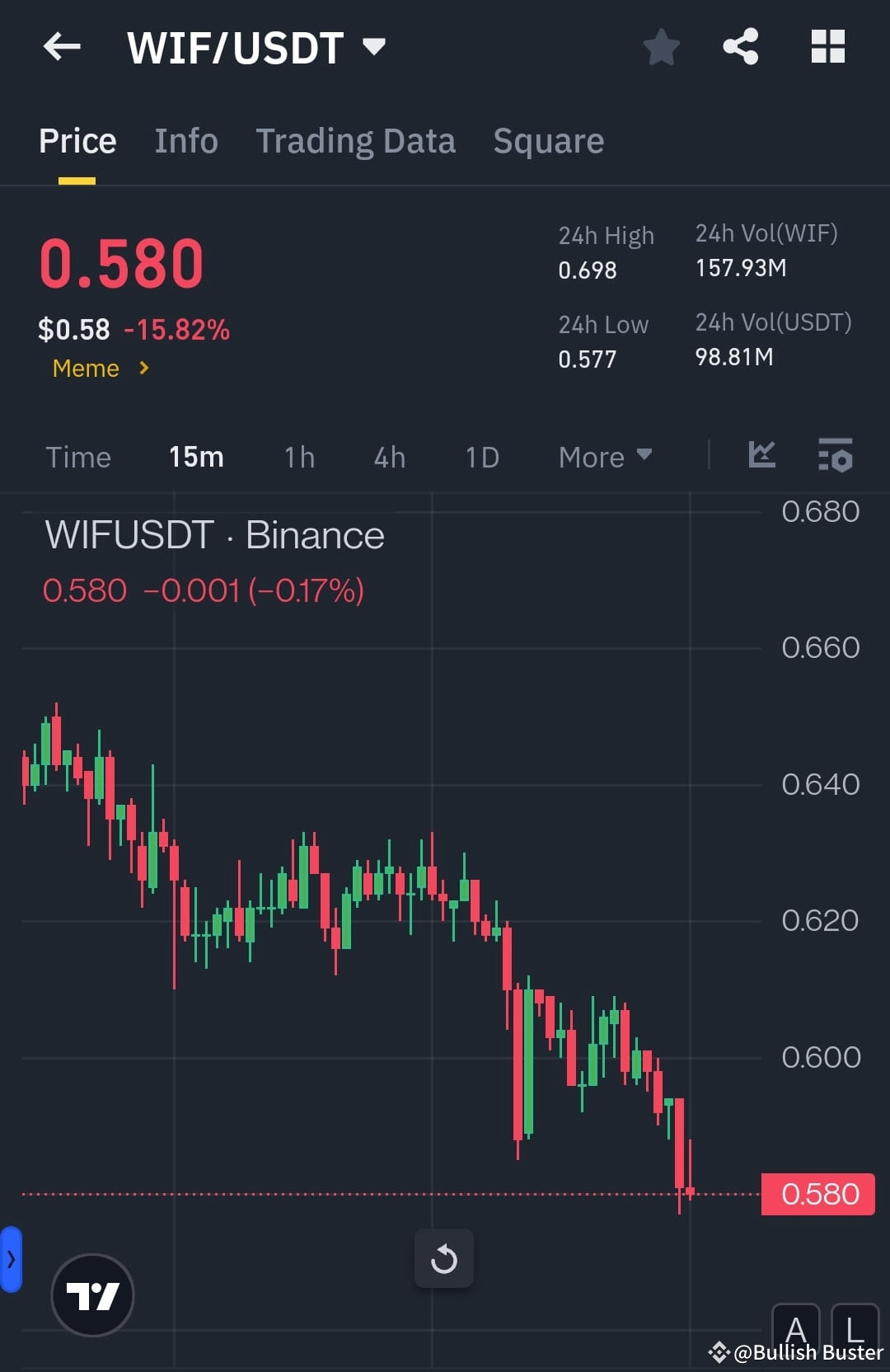This screenshot has width=890, height=1372.
Task: Open the Square tab
Action: pos(547,140)
